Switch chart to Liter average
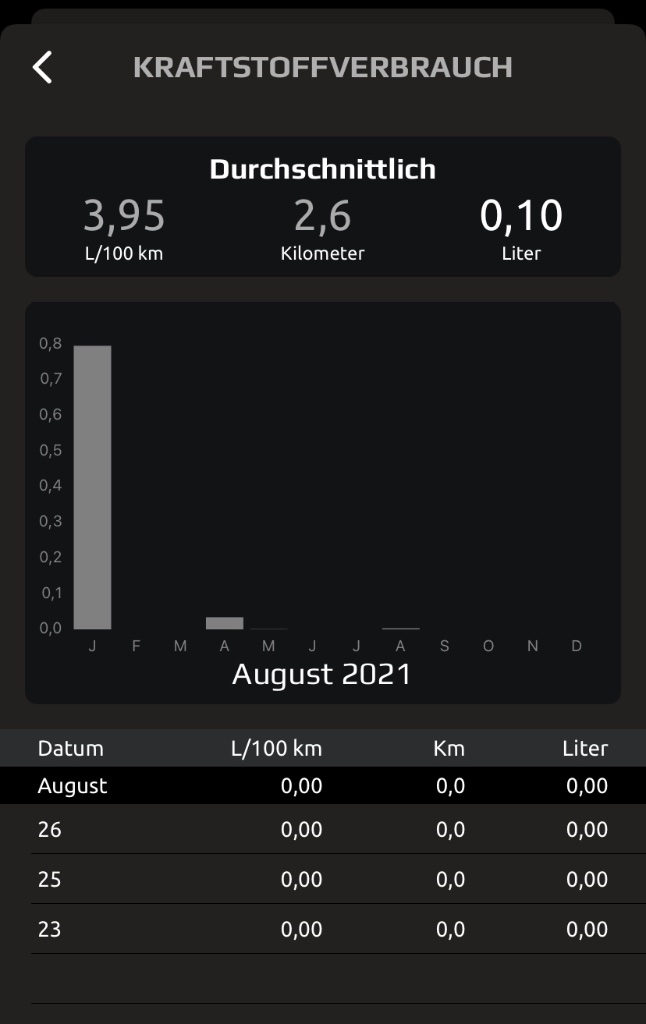Screen dimensions: 646x1024 tap(521, 227)
